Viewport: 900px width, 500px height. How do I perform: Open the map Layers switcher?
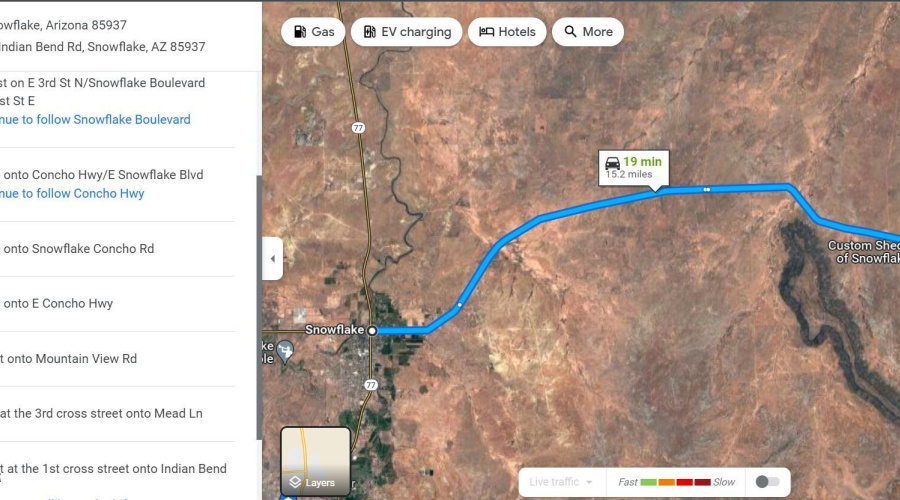315,462
